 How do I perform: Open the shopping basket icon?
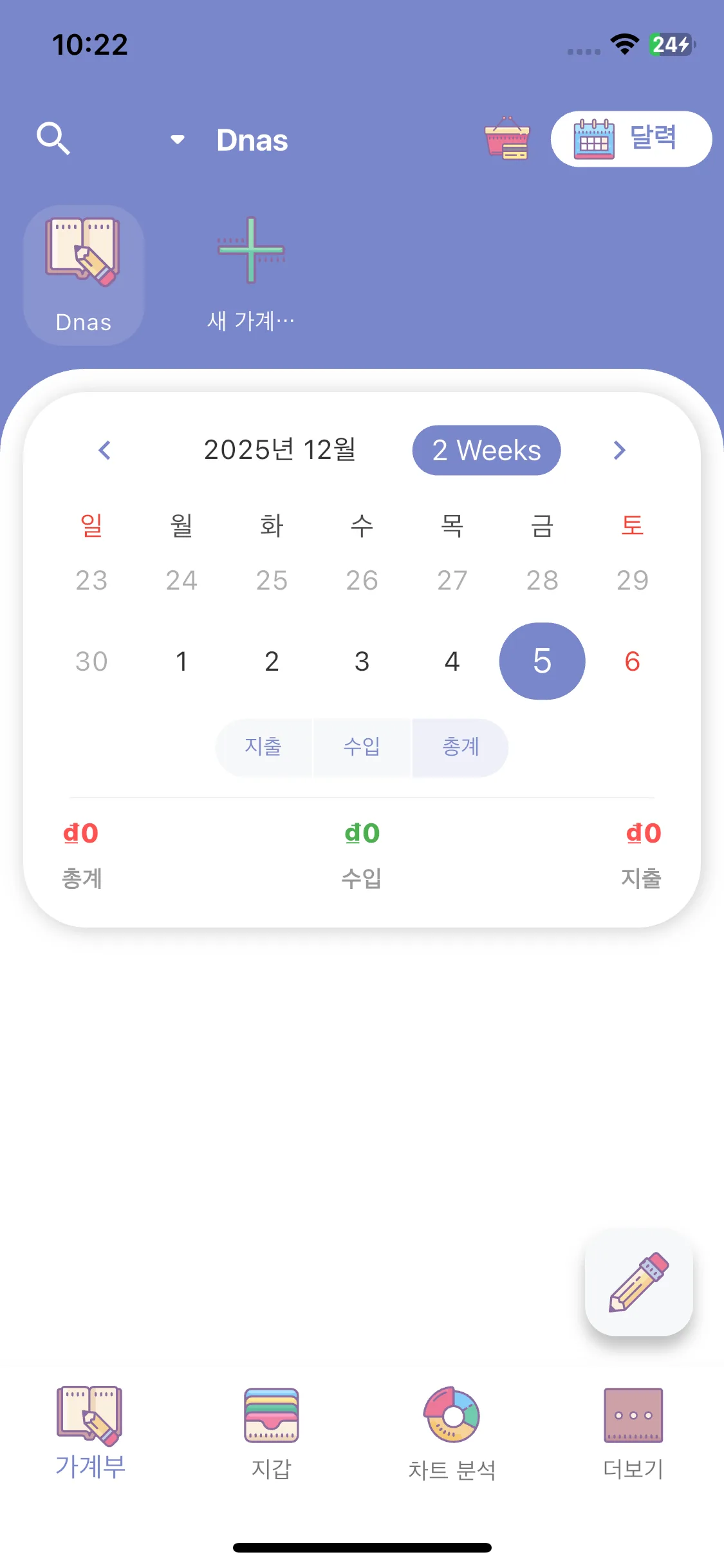click(x=507, y=138)
